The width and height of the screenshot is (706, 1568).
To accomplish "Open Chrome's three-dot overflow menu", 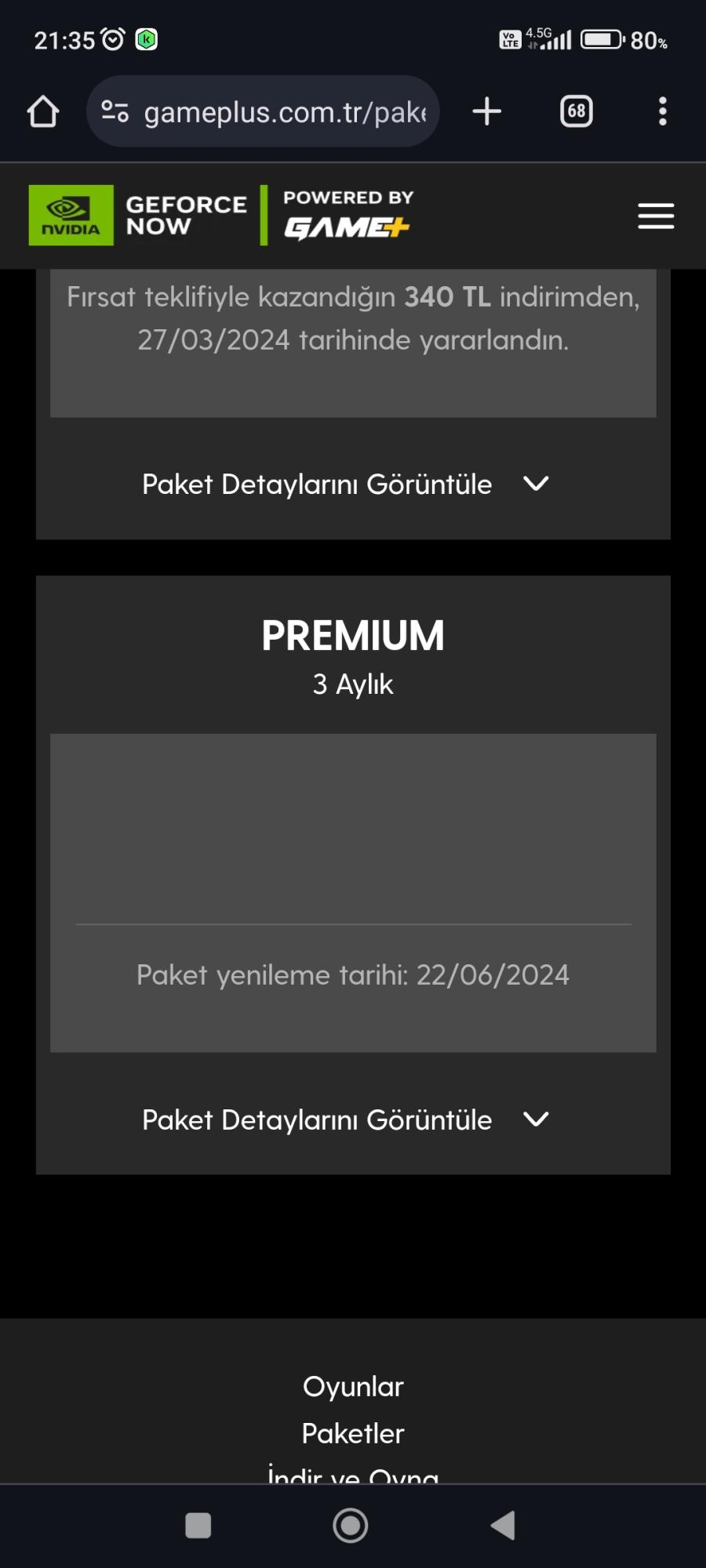I will [663, 111].
